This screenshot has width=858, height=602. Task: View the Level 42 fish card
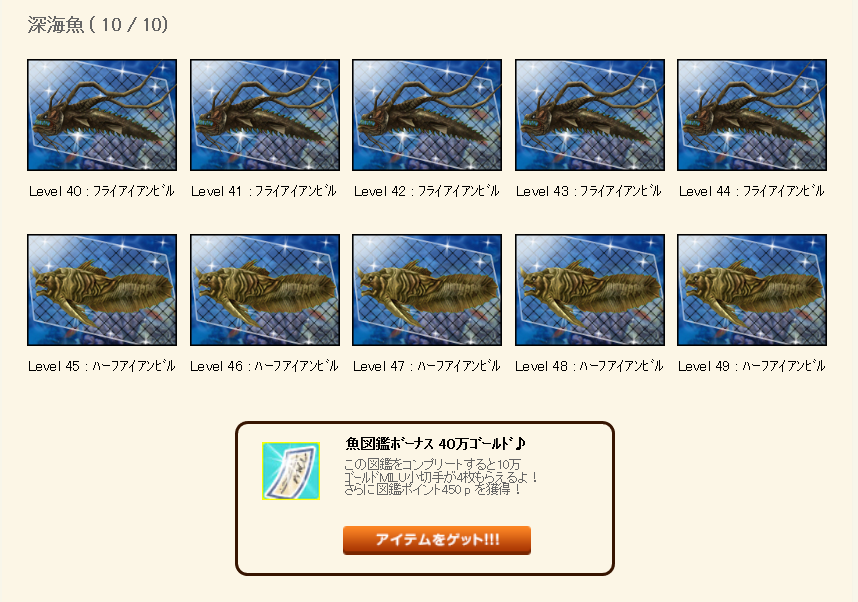(427, 115)
